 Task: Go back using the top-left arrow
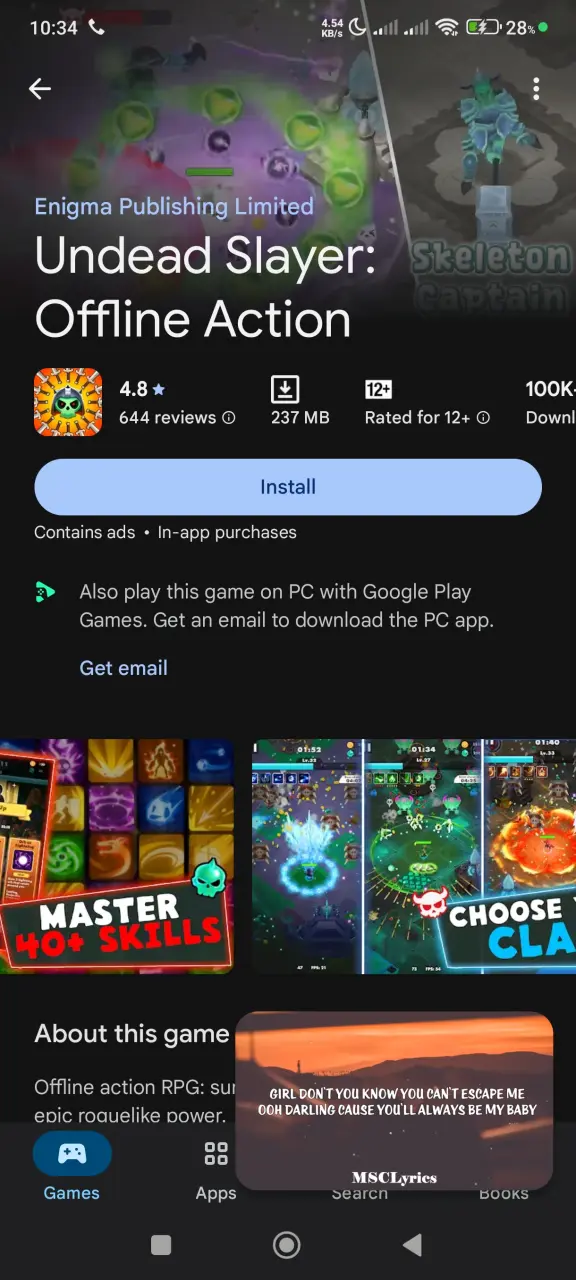point(40,89)
